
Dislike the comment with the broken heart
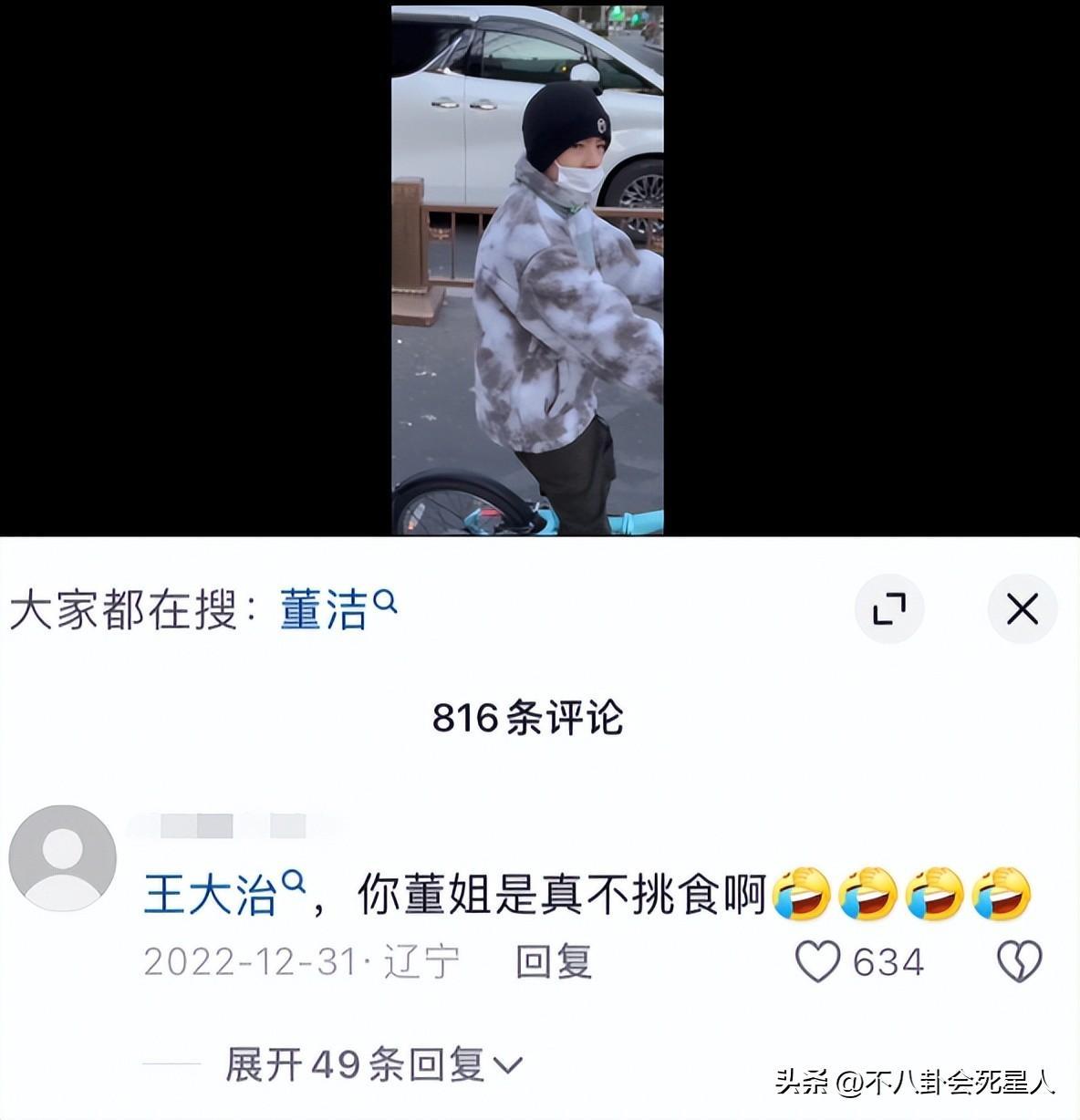click(x=1018, y=961)
